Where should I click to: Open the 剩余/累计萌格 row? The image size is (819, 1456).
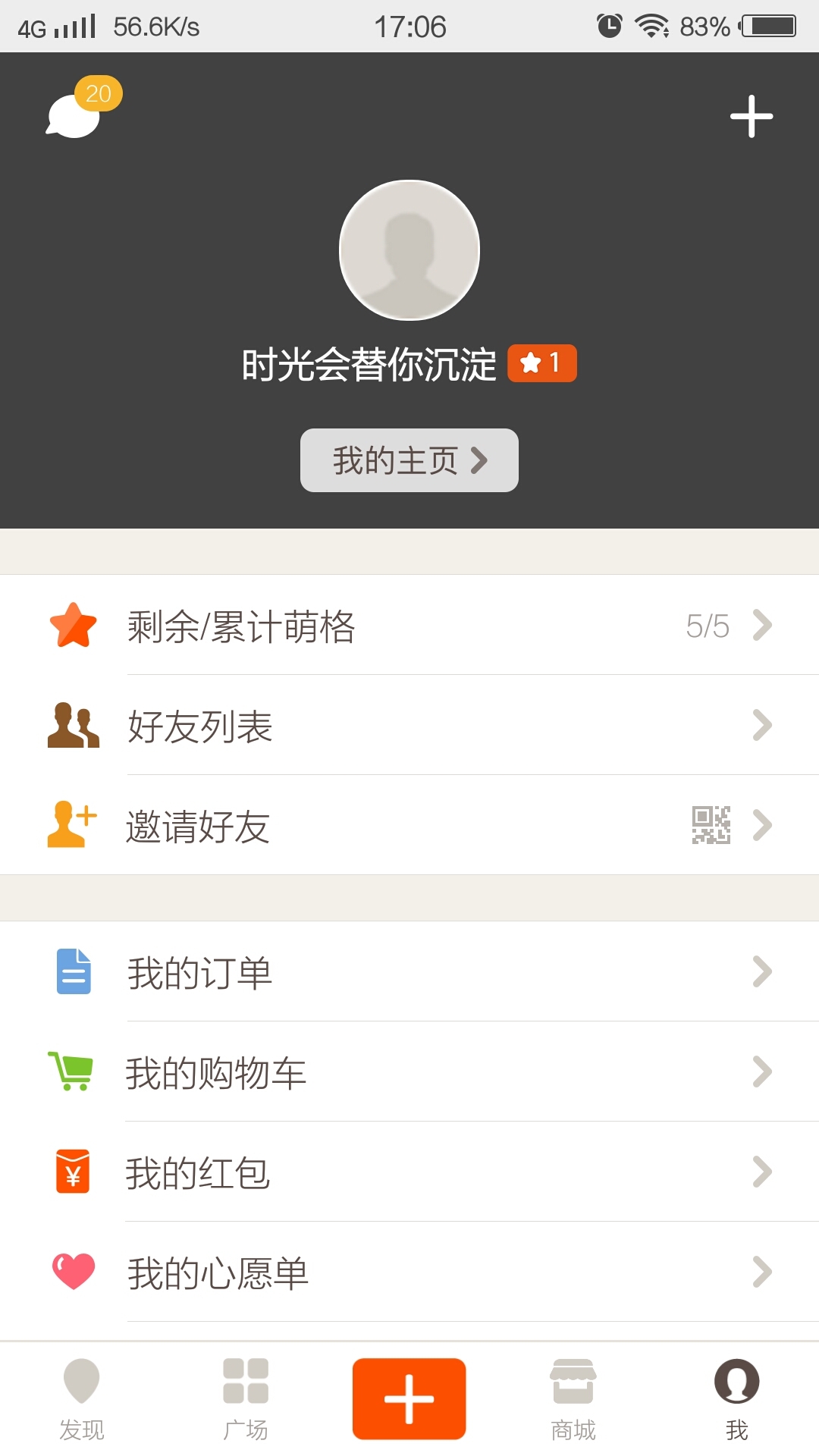coord(409,626)
